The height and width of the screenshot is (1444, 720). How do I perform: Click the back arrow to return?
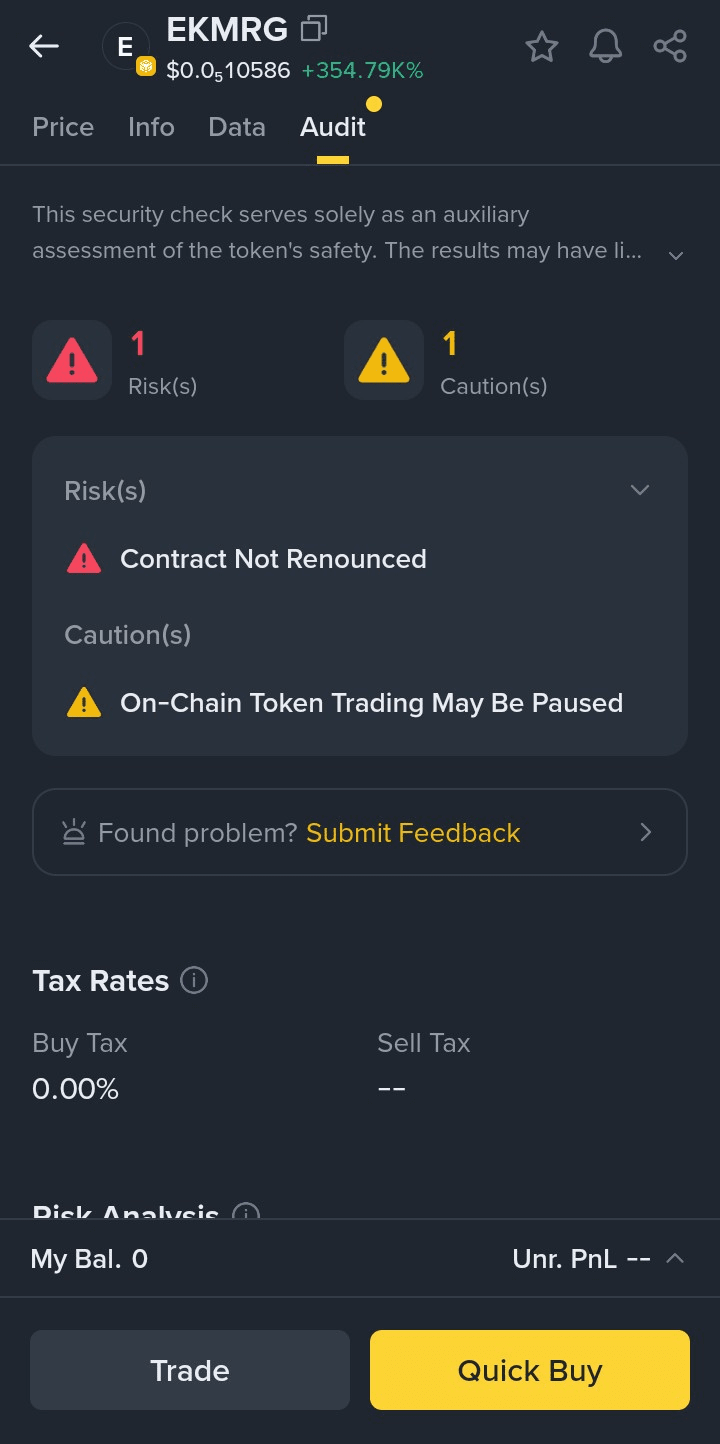(43, 46)
